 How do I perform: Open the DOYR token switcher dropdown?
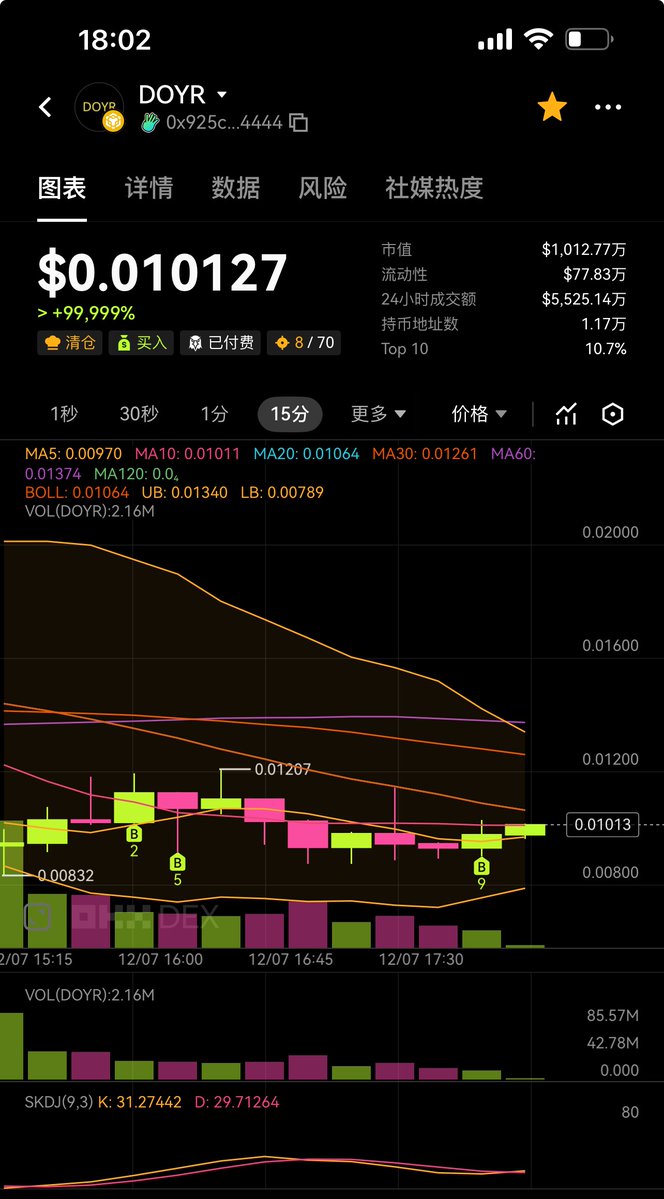pyautogui.click(x=222, y=95)
